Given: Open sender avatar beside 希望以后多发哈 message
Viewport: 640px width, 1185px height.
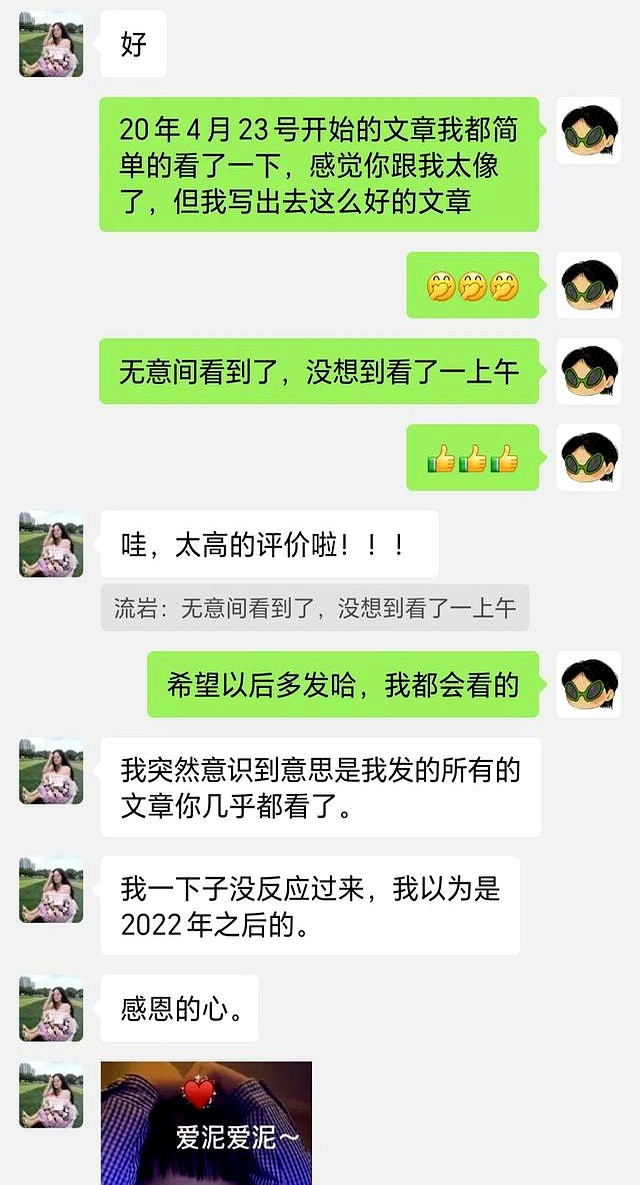Looking at the screenshot, I should click(588, 684).
